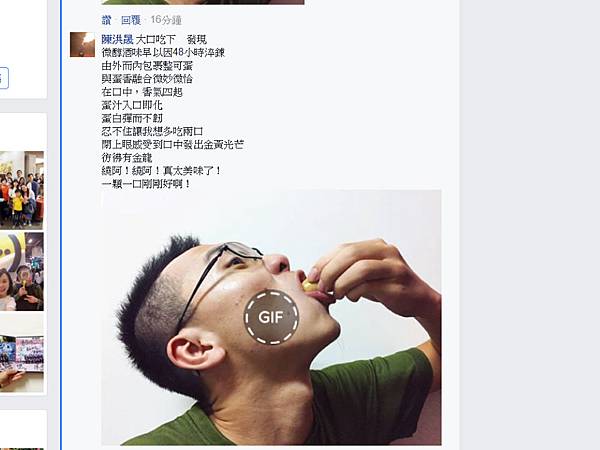This screenshot has height=450, width=600.
Task: Reply using the 回覆 link
Action: (130, 20)
